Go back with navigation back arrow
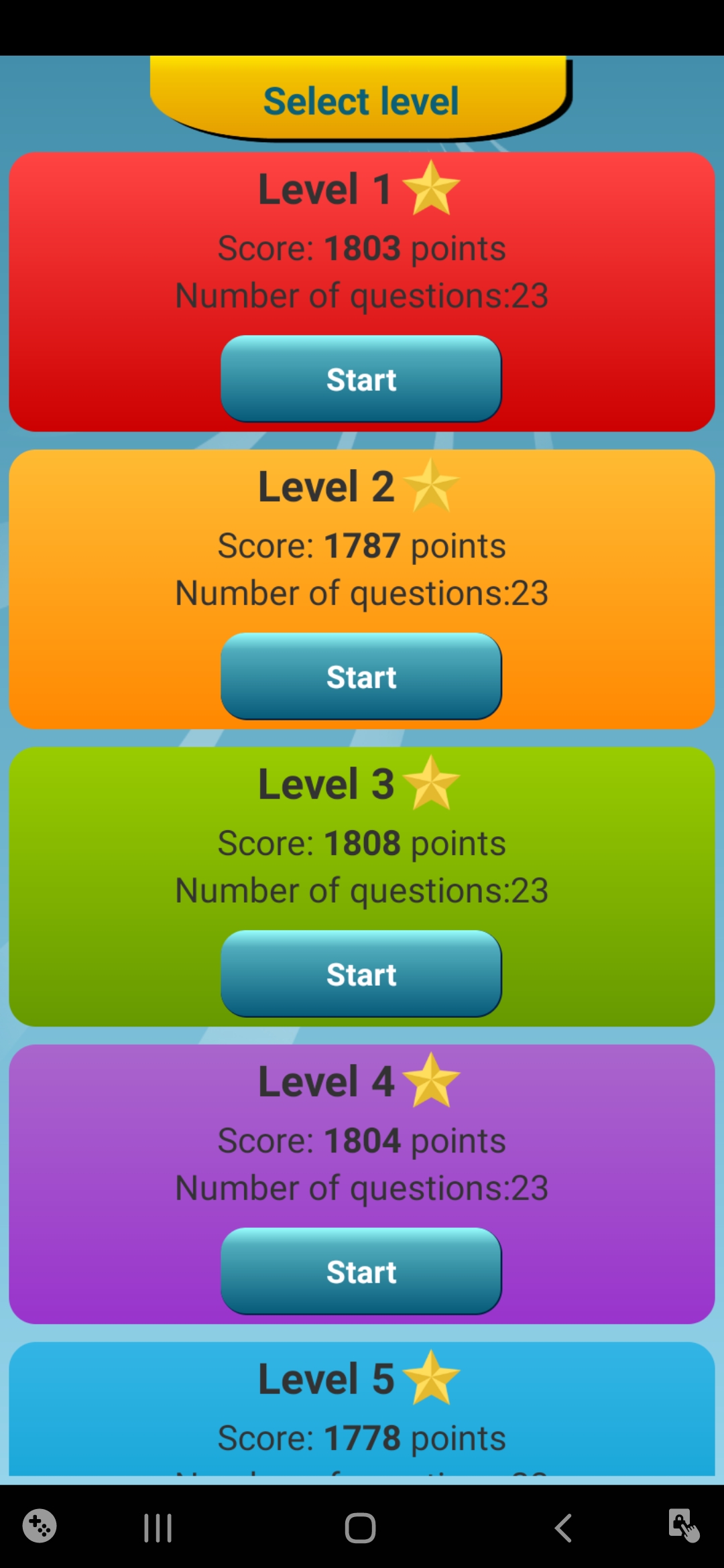Screen dimensions: 724x1568 tap(564, 1528)
